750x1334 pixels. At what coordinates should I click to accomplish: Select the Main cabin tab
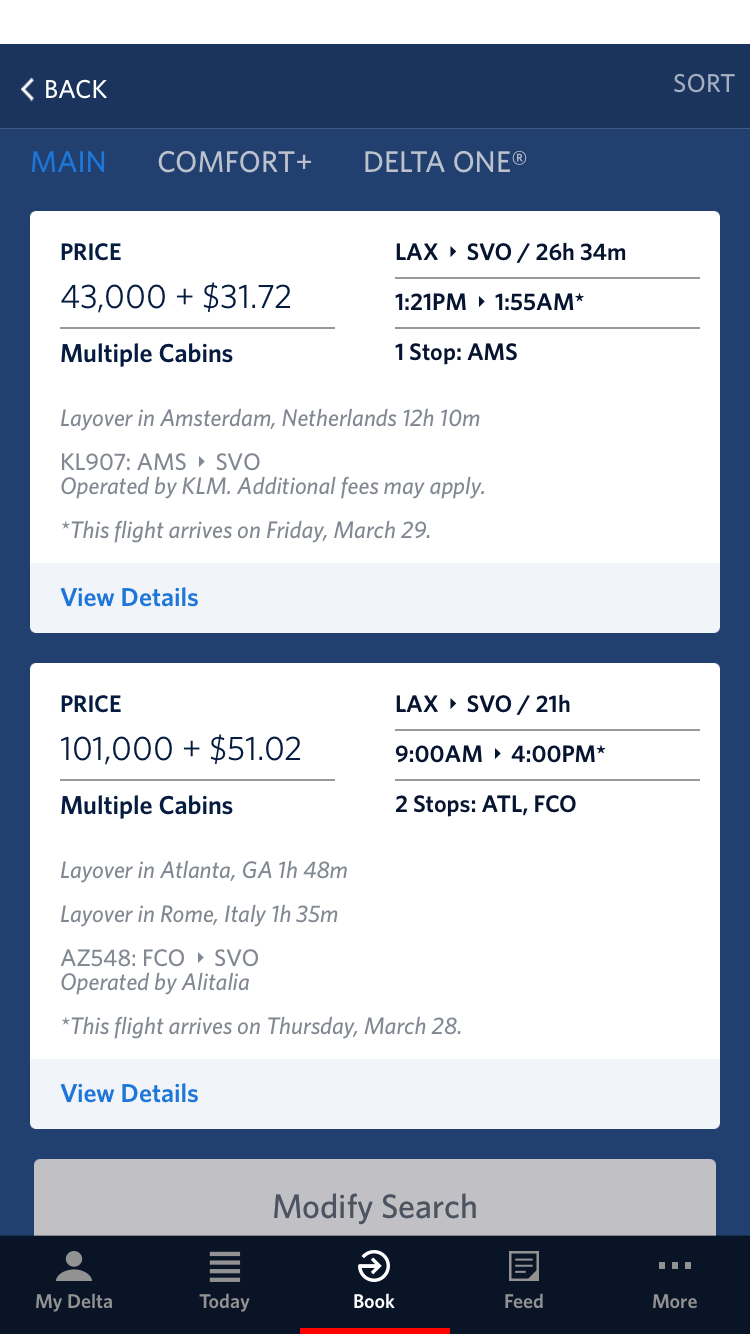pos(69,162)
